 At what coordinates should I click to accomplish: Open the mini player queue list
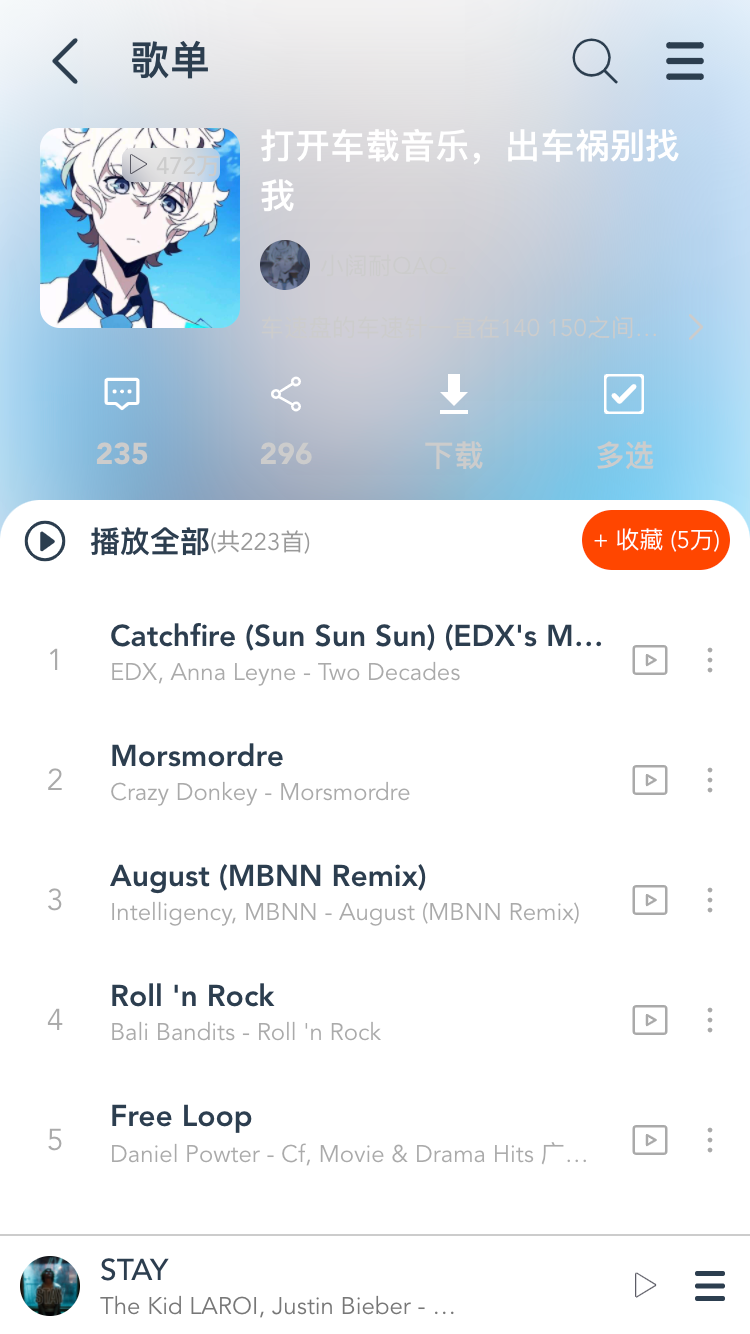(x=709, y=1285)
